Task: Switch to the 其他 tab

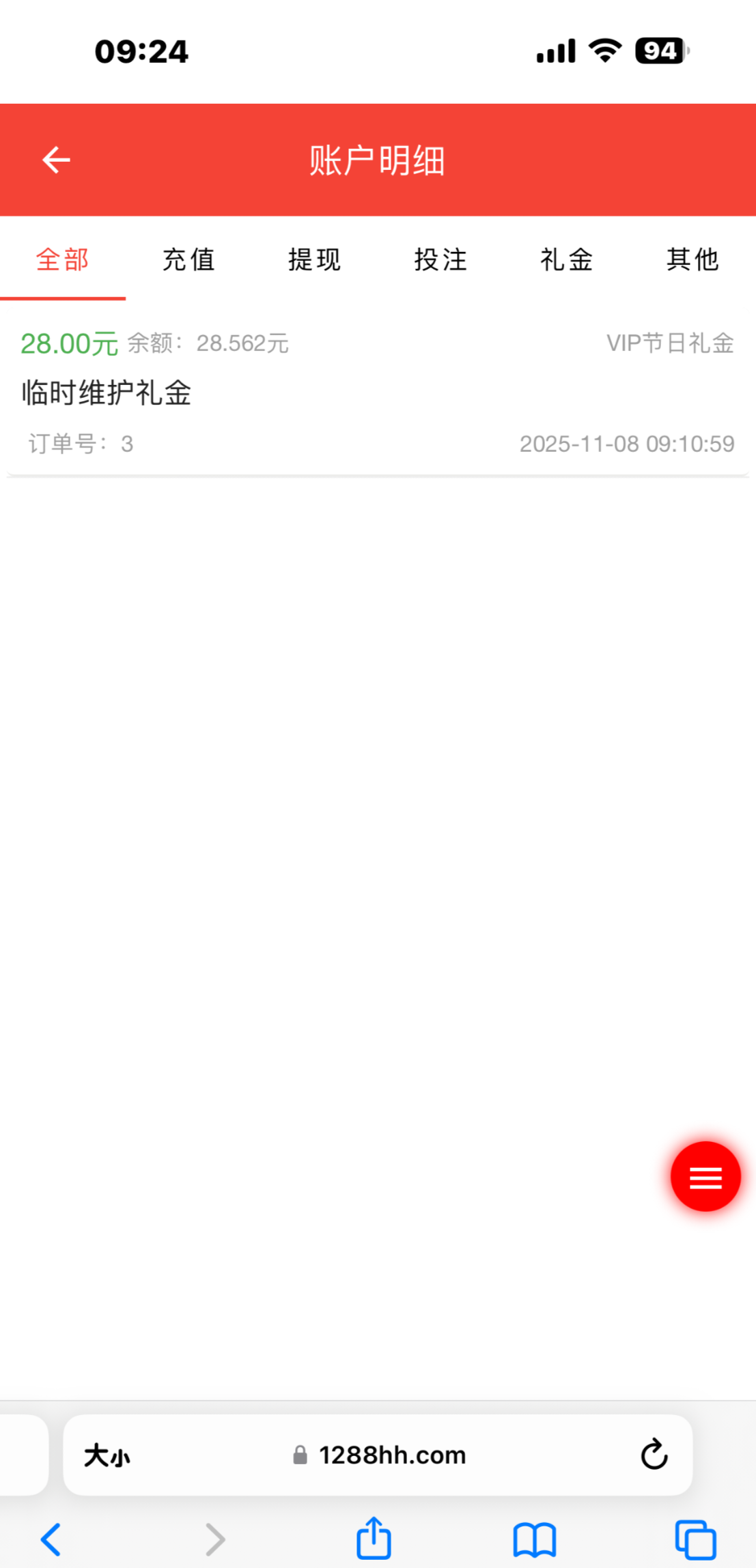Action: coord(692,260)
